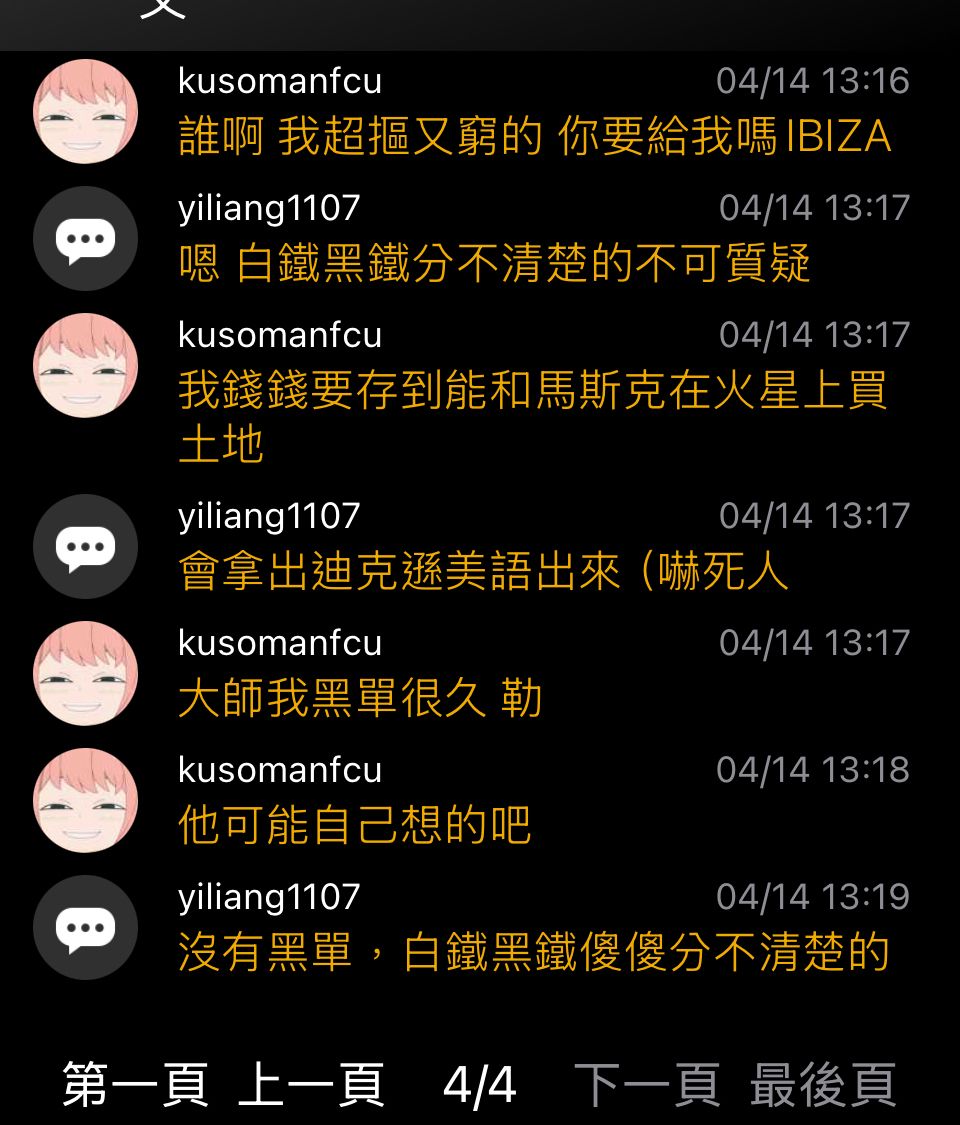960x1125 pixels.
Task: Select the comment 大師我黑單很久 勒
Action: tap(360, 699)
